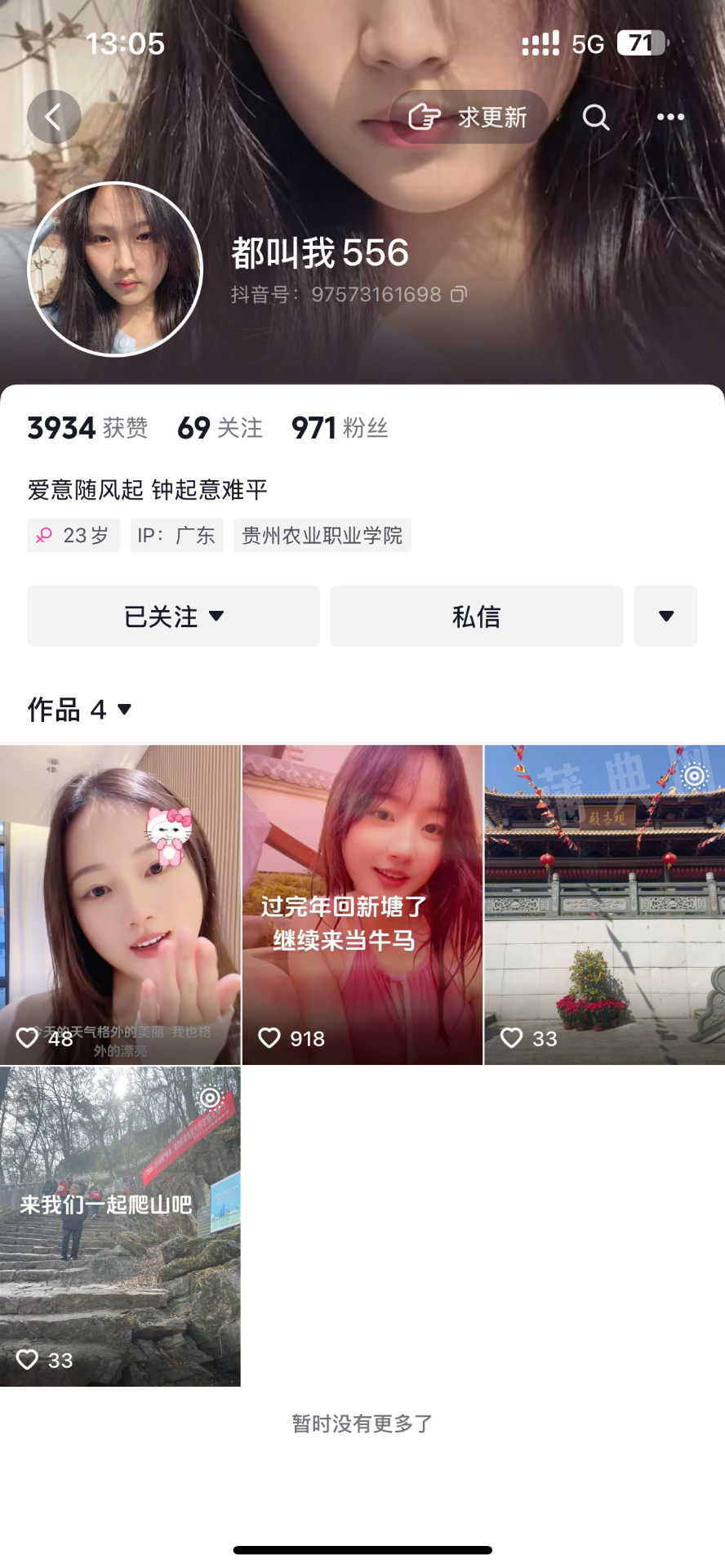Copy the Douyin ID number
Viewport: 725px width, 1568px height.
coord(460,294)
